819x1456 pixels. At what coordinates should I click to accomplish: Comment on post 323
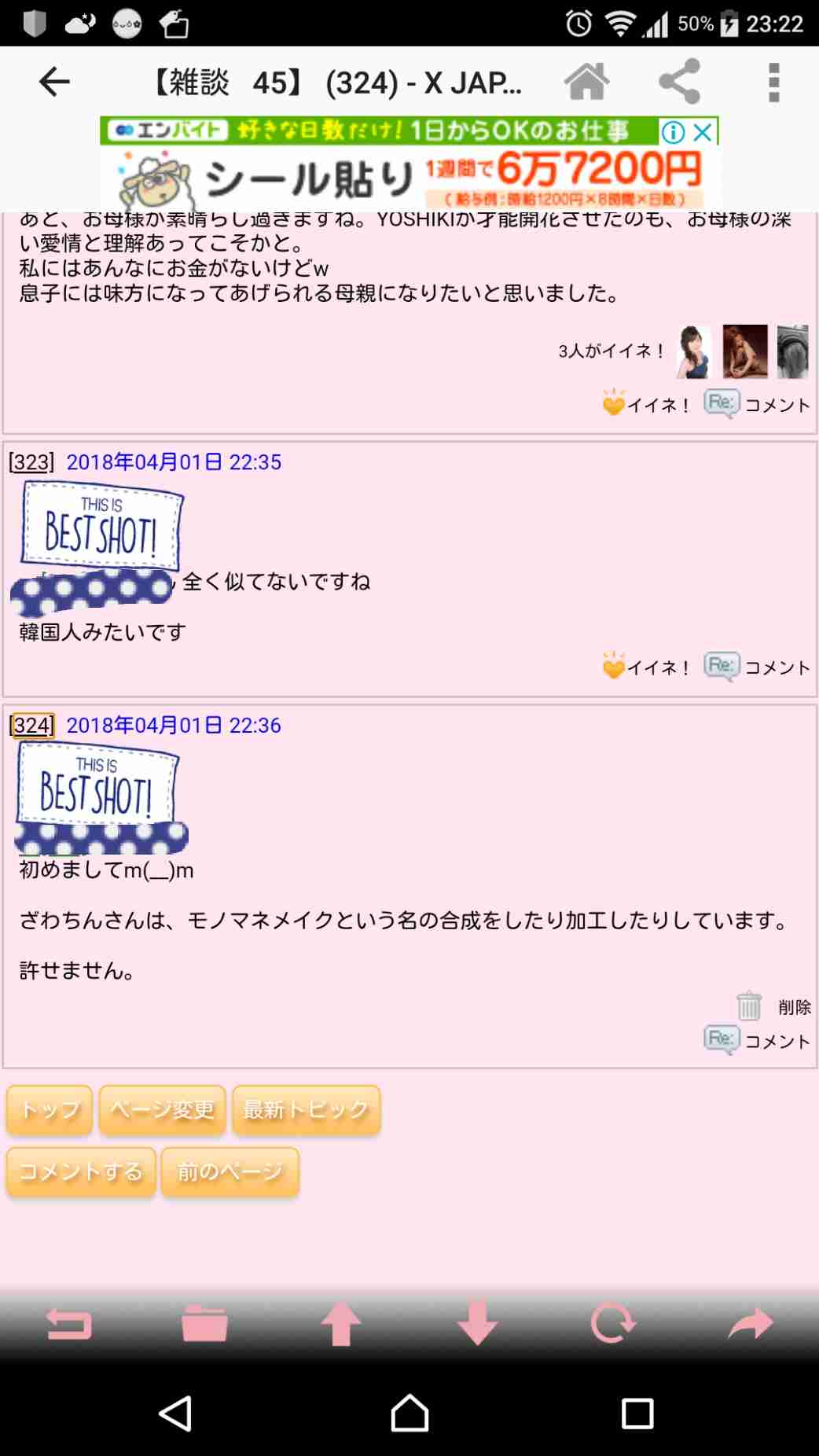point(757,667)
